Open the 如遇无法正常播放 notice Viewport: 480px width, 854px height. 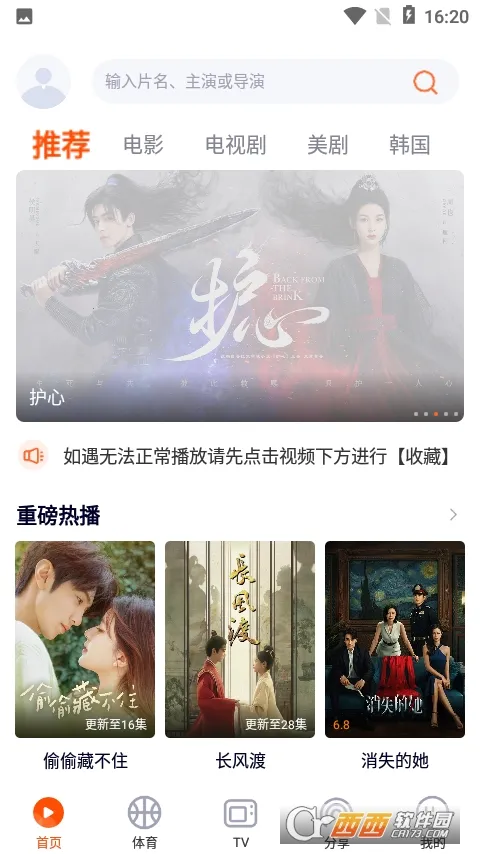[x=257, y=456]
